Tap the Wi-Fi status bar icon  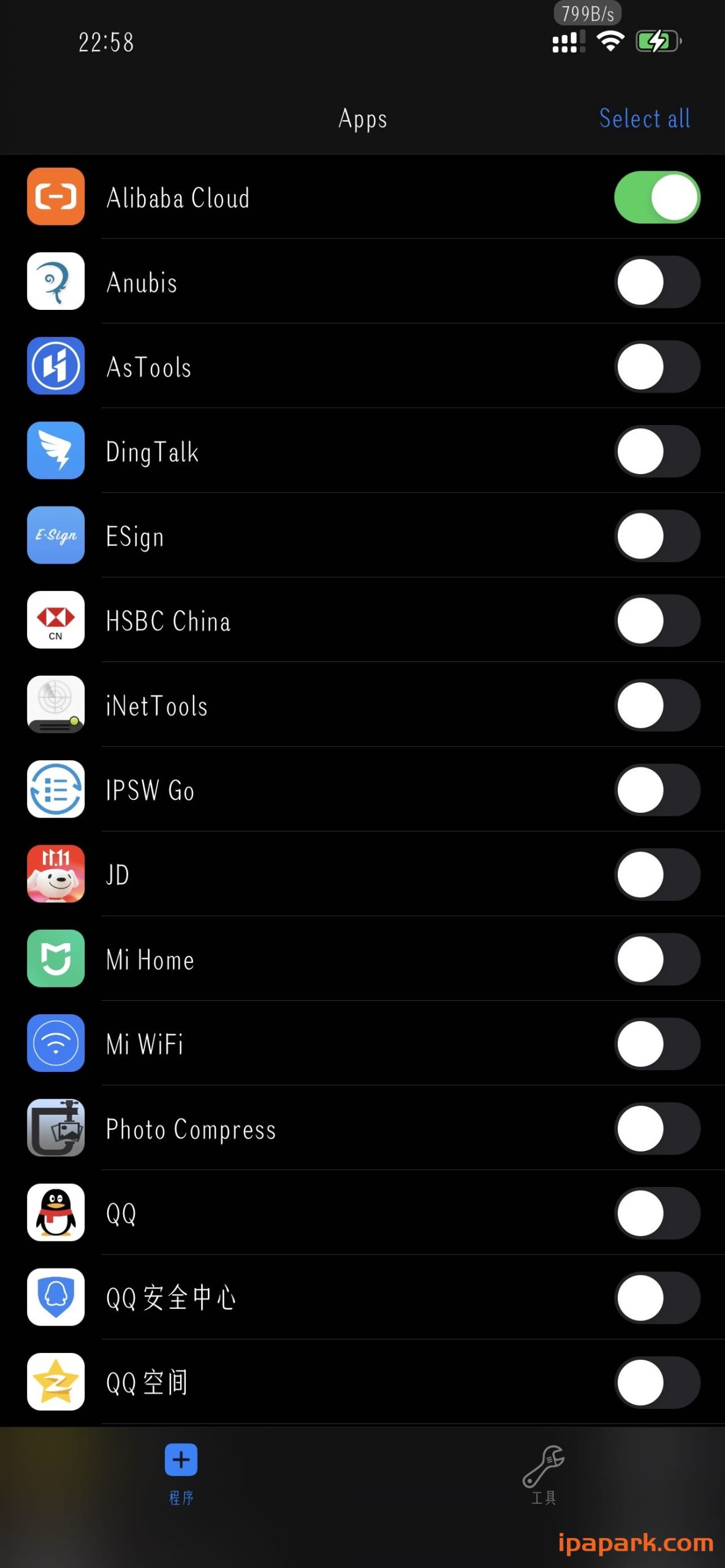click(x=610, y=41)
